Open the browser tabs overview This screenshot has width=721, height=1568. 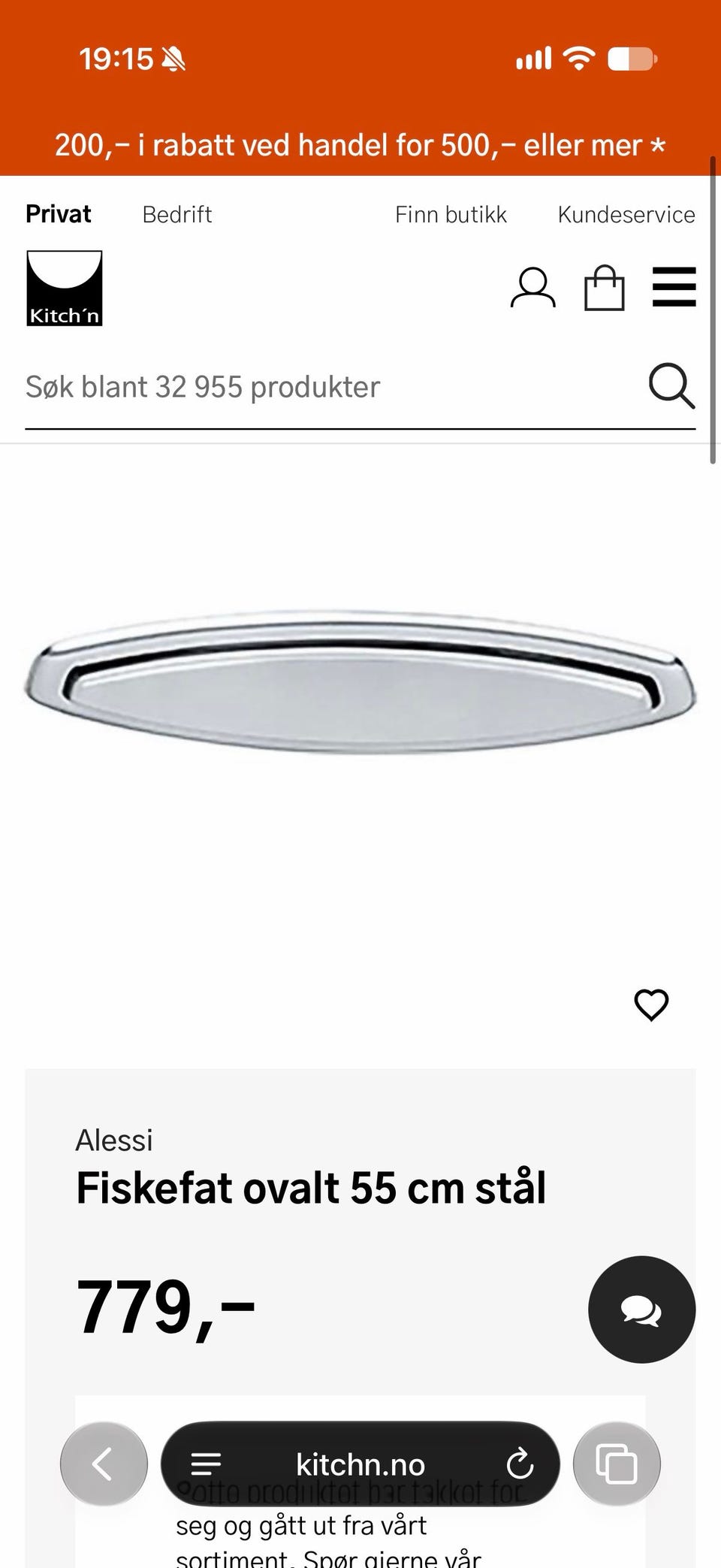click(617, 1464)
